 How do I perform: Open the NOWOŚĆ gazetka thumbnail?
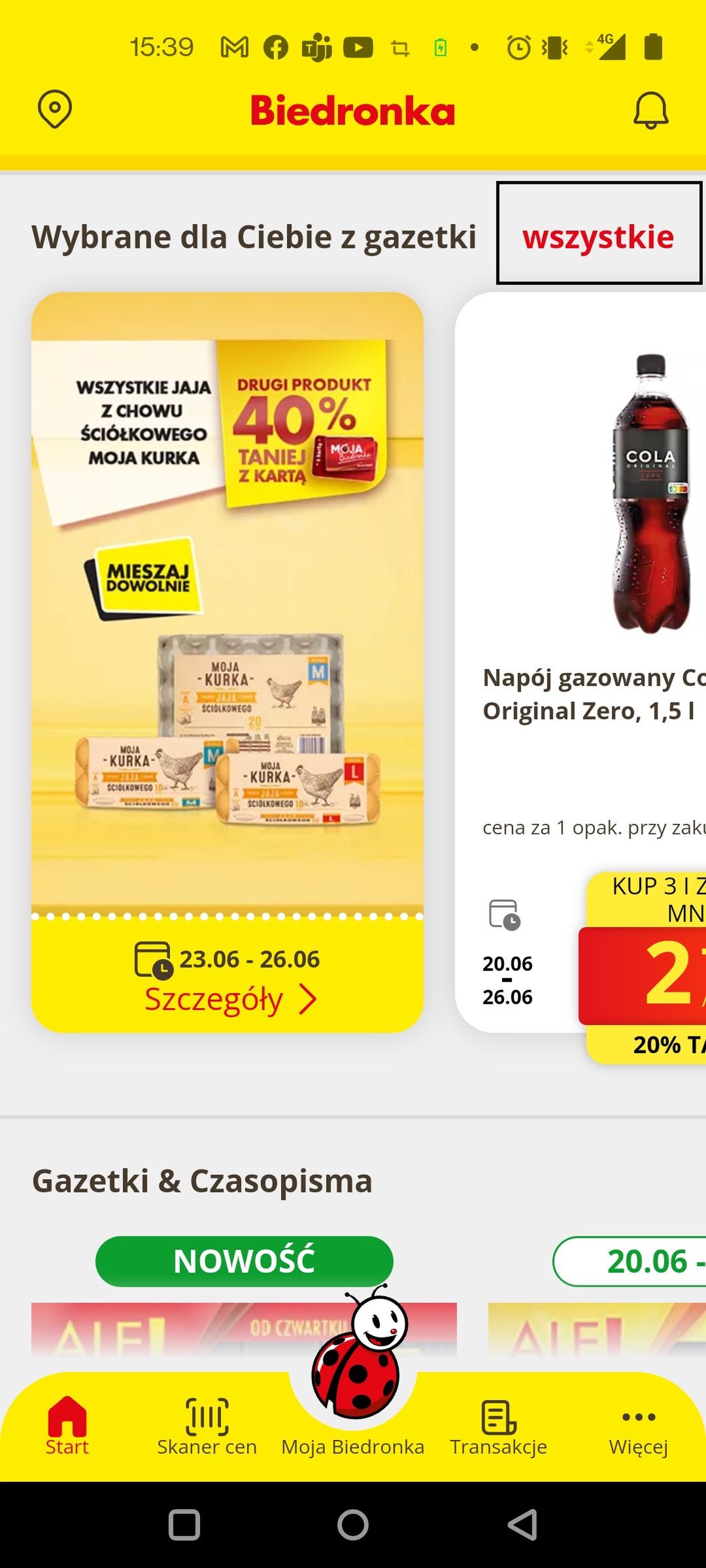pyautogui.click(x=243, y=1326)
